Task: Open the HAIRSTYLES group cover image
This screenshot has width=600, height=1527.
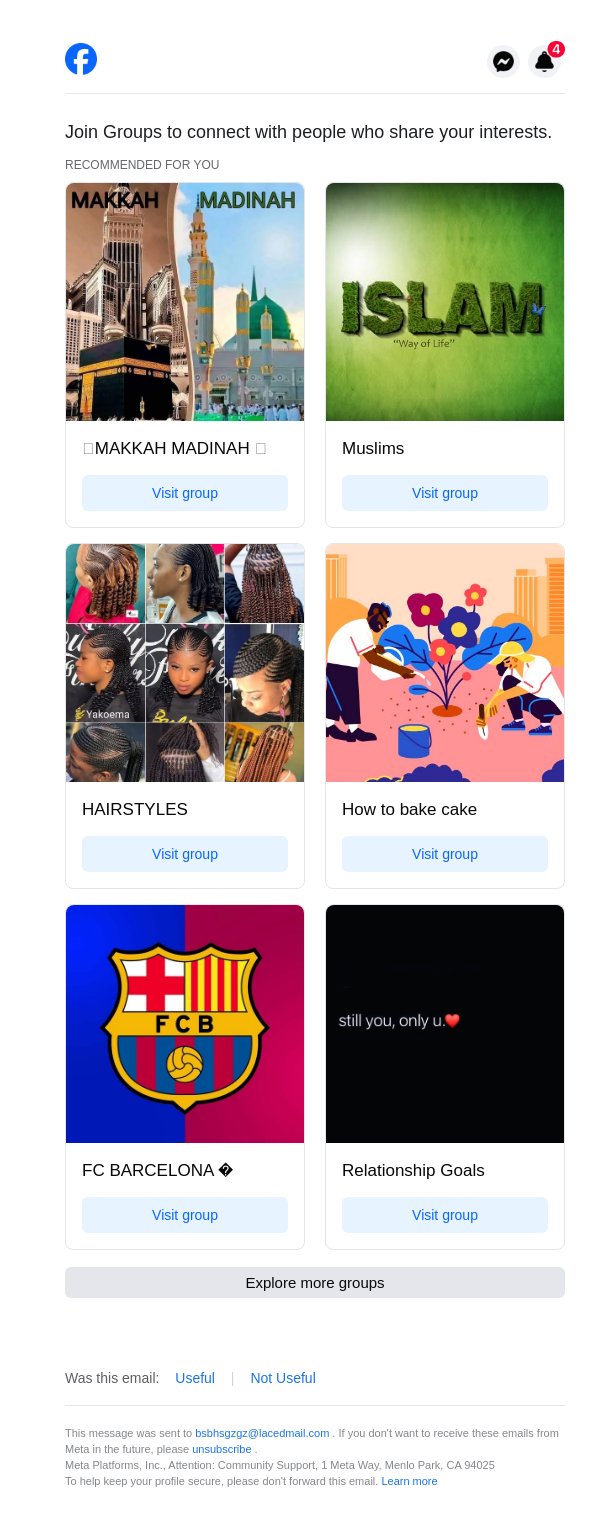Action: [185, 662]
